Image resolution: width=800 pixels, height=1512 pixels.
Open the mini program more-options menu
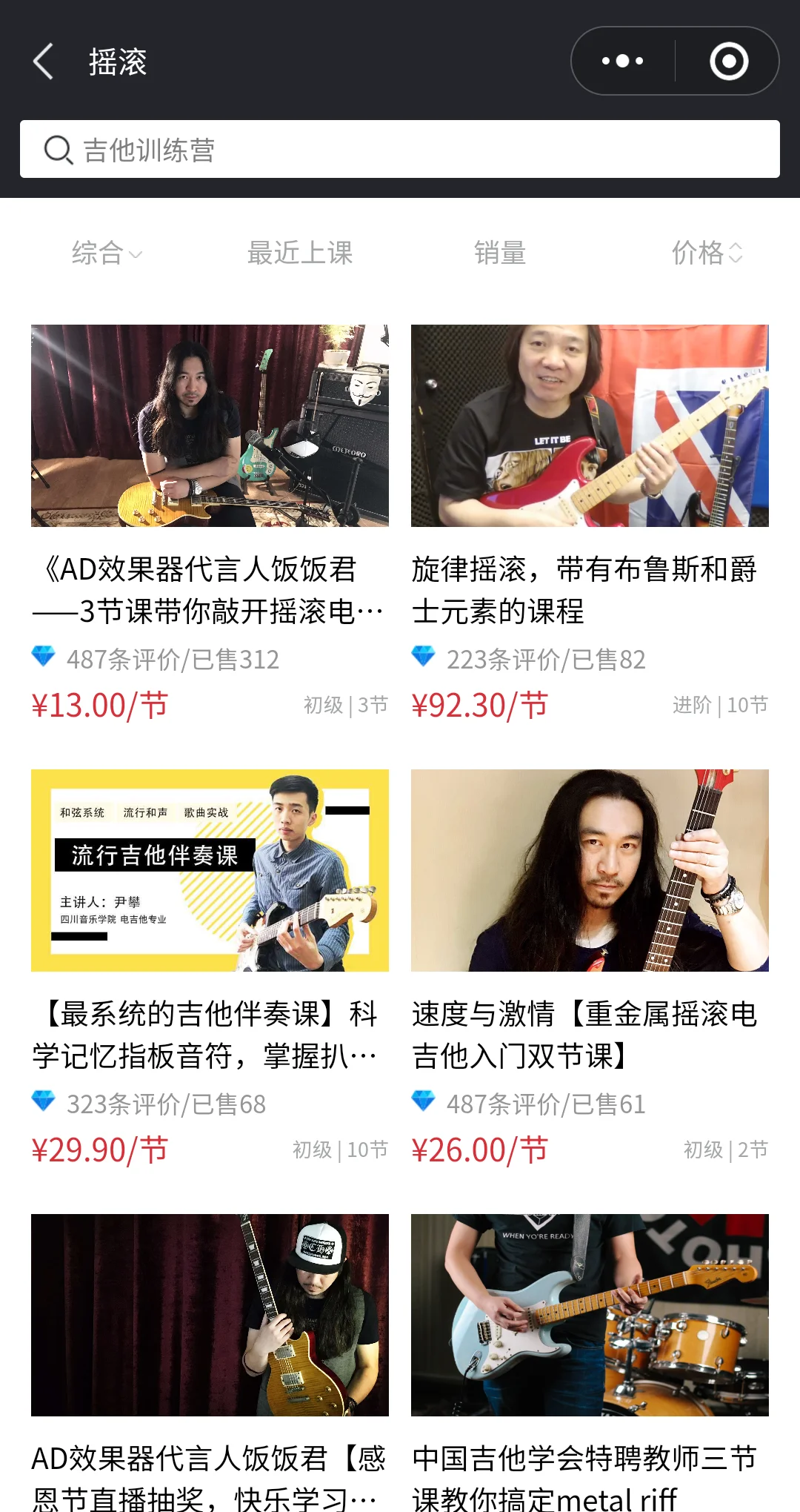[x=622, y=61]
